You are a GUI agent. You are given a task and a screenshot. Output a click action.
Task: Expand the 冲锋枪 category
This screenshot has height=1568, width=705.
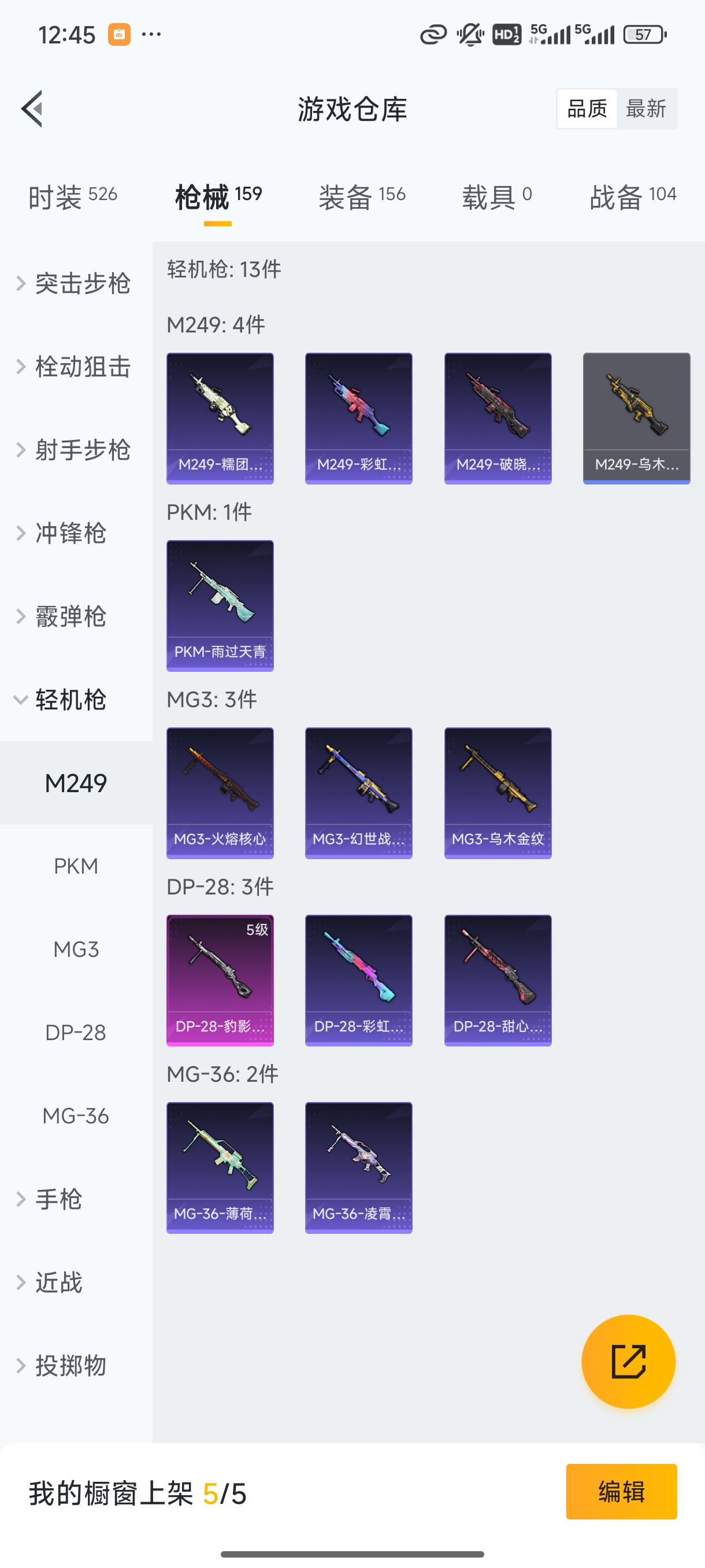(x=70, y=533)
